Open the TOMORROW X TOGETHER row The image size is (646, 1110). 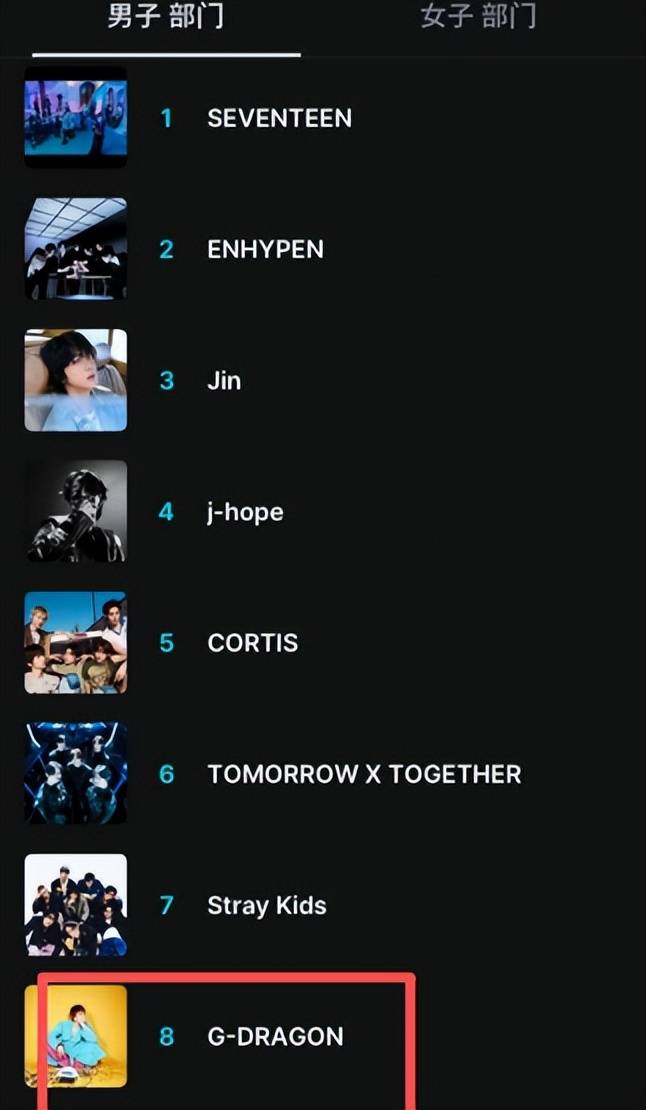pos(364,774)
